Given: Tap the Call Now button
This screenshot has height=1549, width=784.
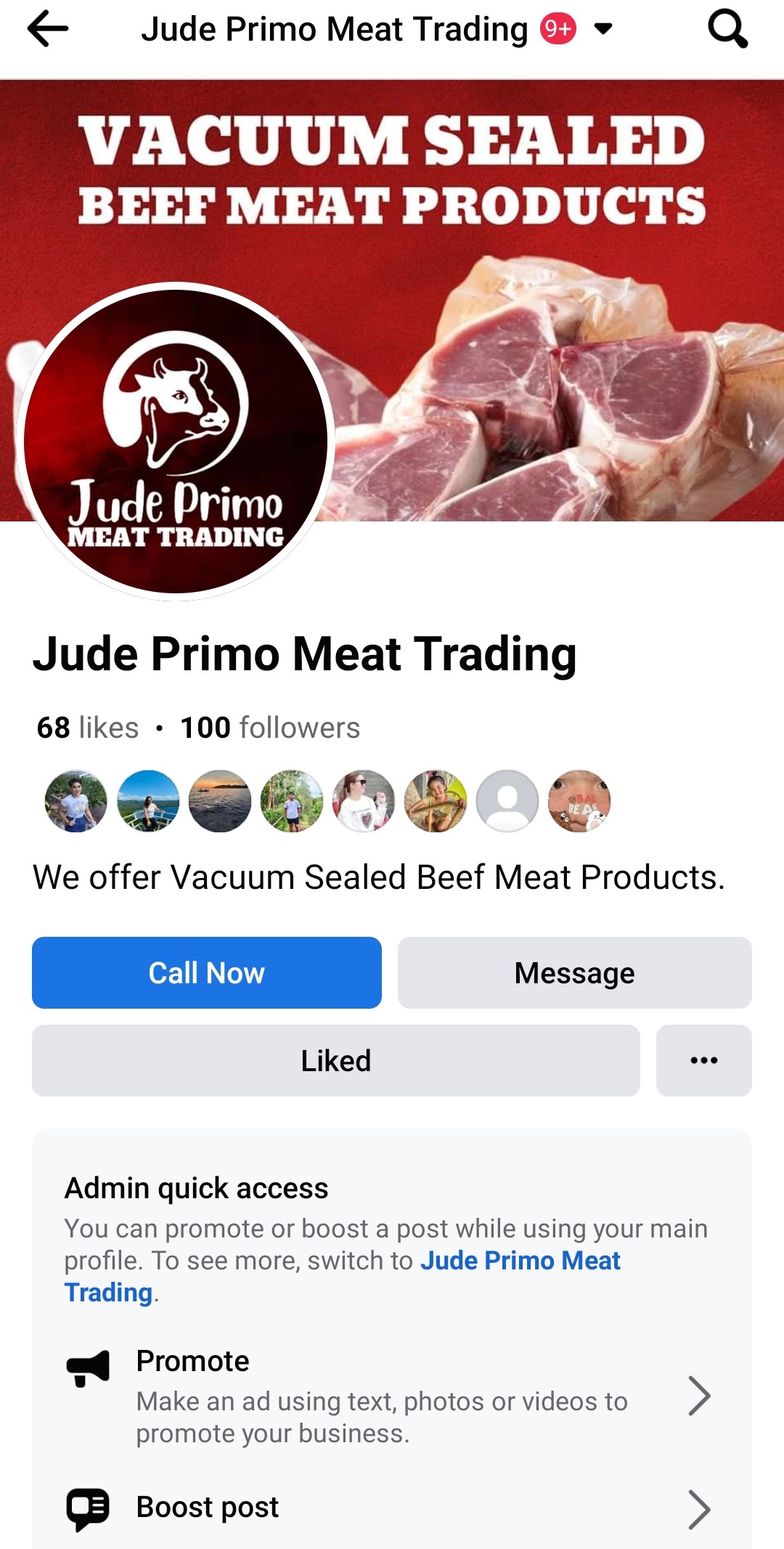Looking at the screenshot, I should click(x=207, y=972).
